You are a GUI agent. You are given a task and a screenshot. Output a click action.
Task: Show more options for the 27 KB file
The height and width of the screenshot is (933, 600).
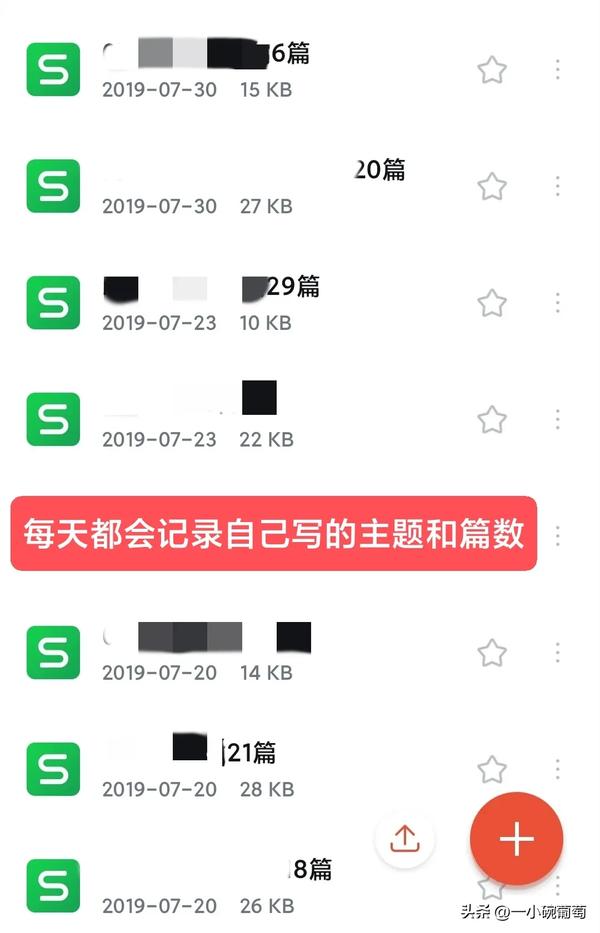[557, 186]
